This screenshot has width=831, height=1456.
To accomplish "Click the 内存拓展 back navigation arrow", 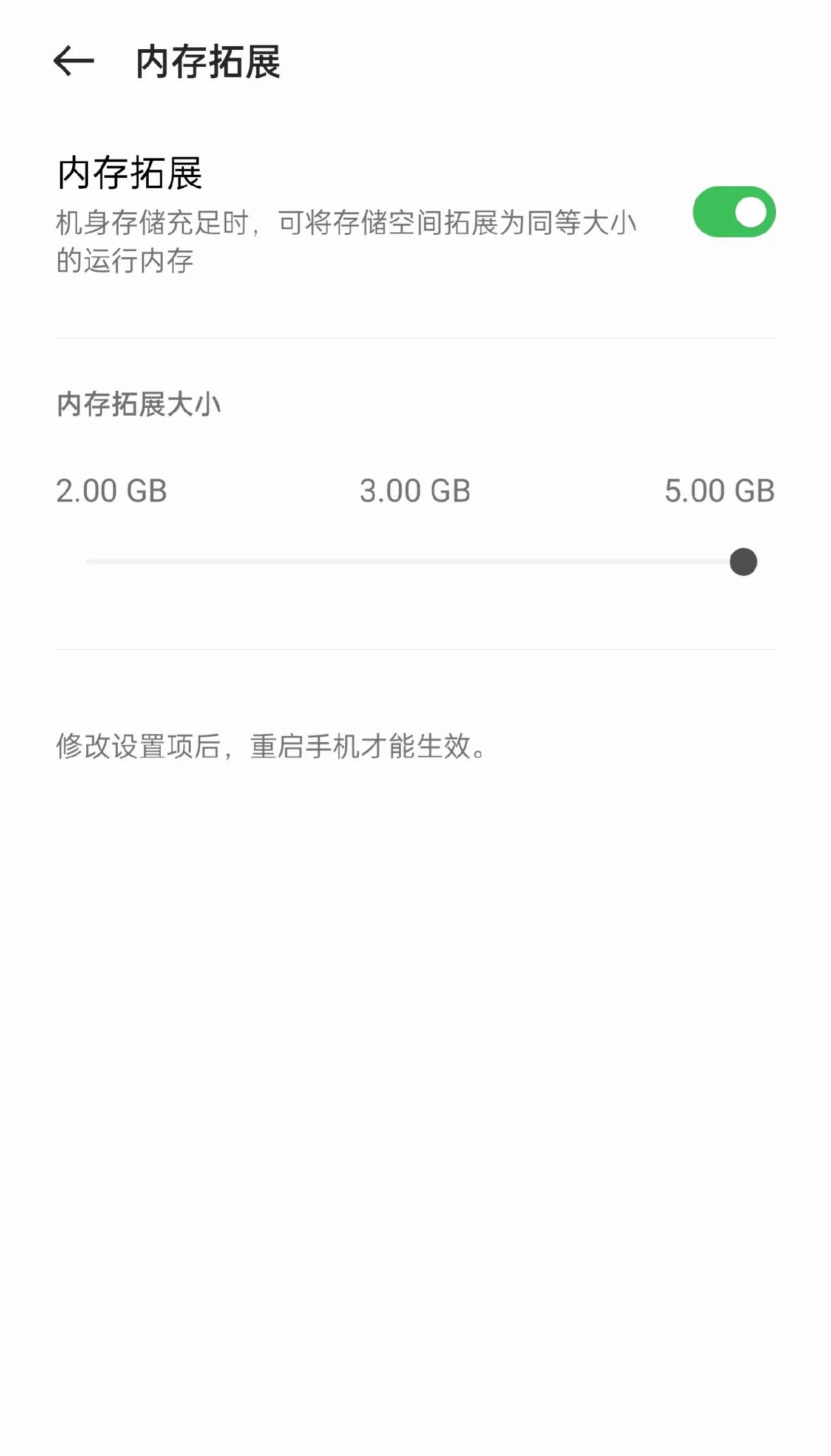I will [x=74, y=61].
